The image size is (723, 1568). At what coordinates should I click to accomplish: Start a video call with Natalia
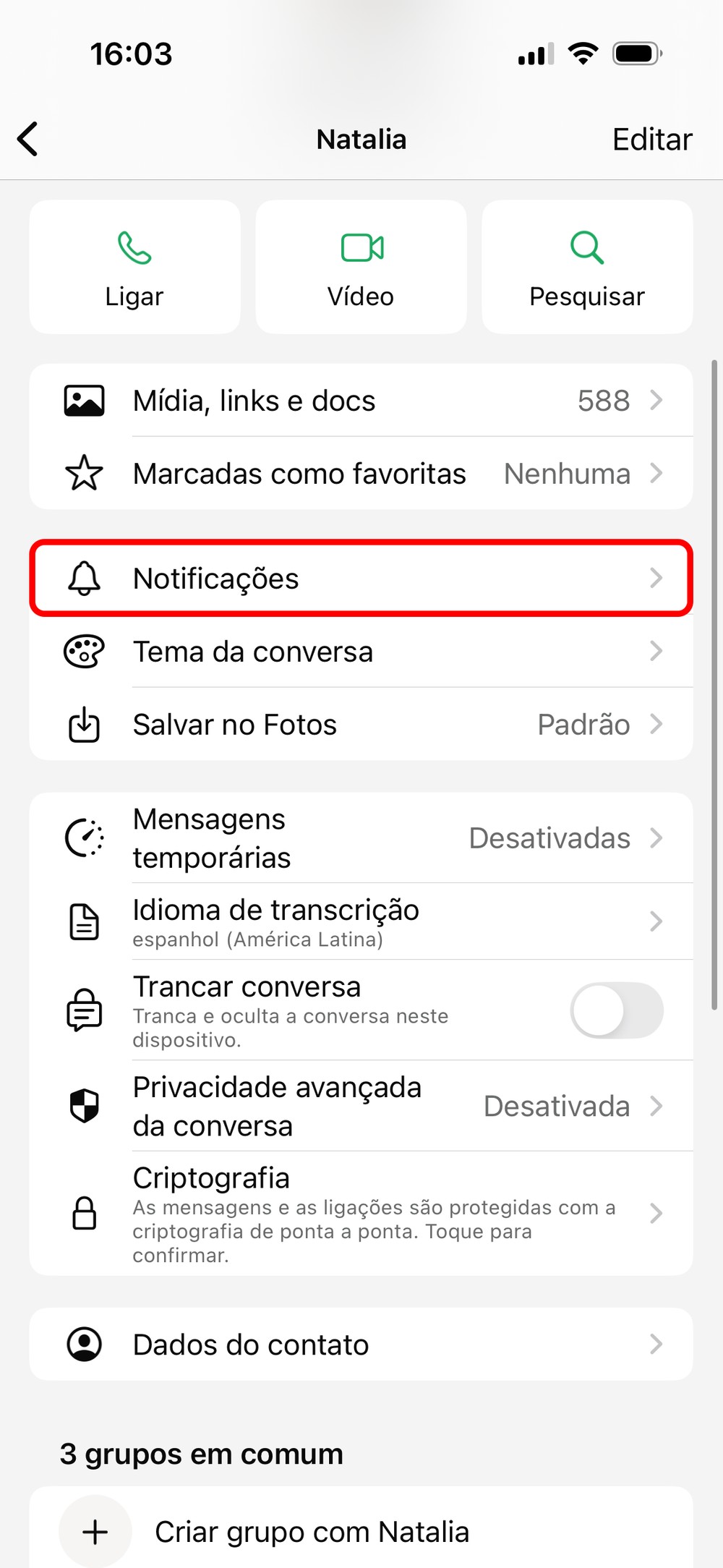(x=361, y=267)
